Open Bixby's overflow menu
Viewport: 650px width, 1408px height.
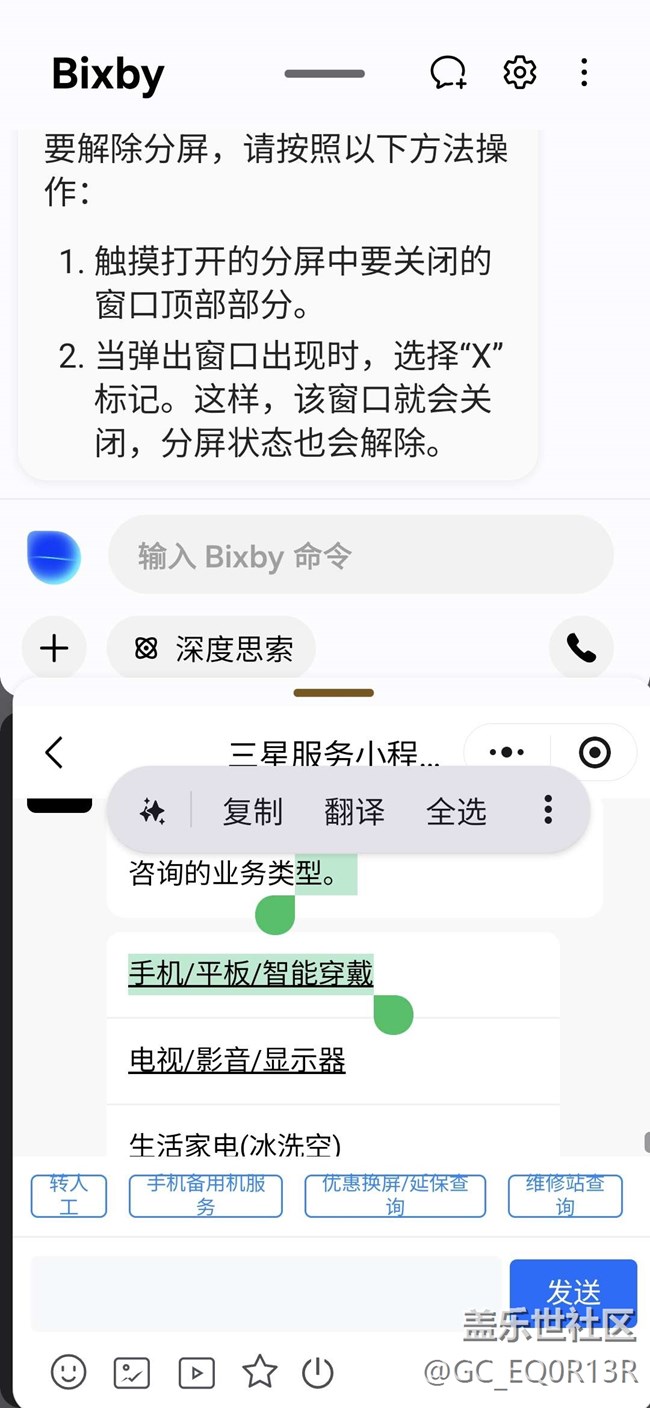(x=584, y=73)
